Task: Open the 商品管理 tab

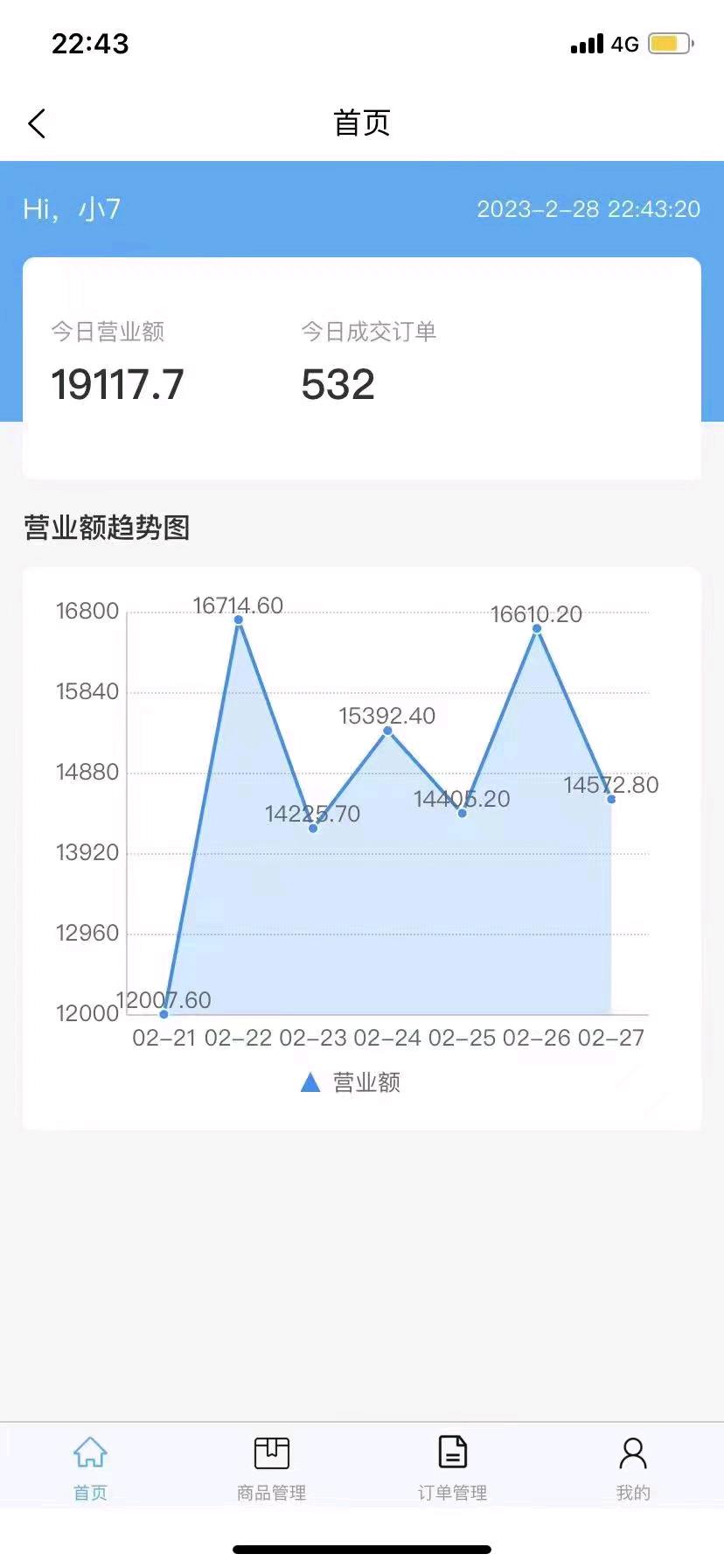Action: pyautogui.click(x=271, y=1468)
